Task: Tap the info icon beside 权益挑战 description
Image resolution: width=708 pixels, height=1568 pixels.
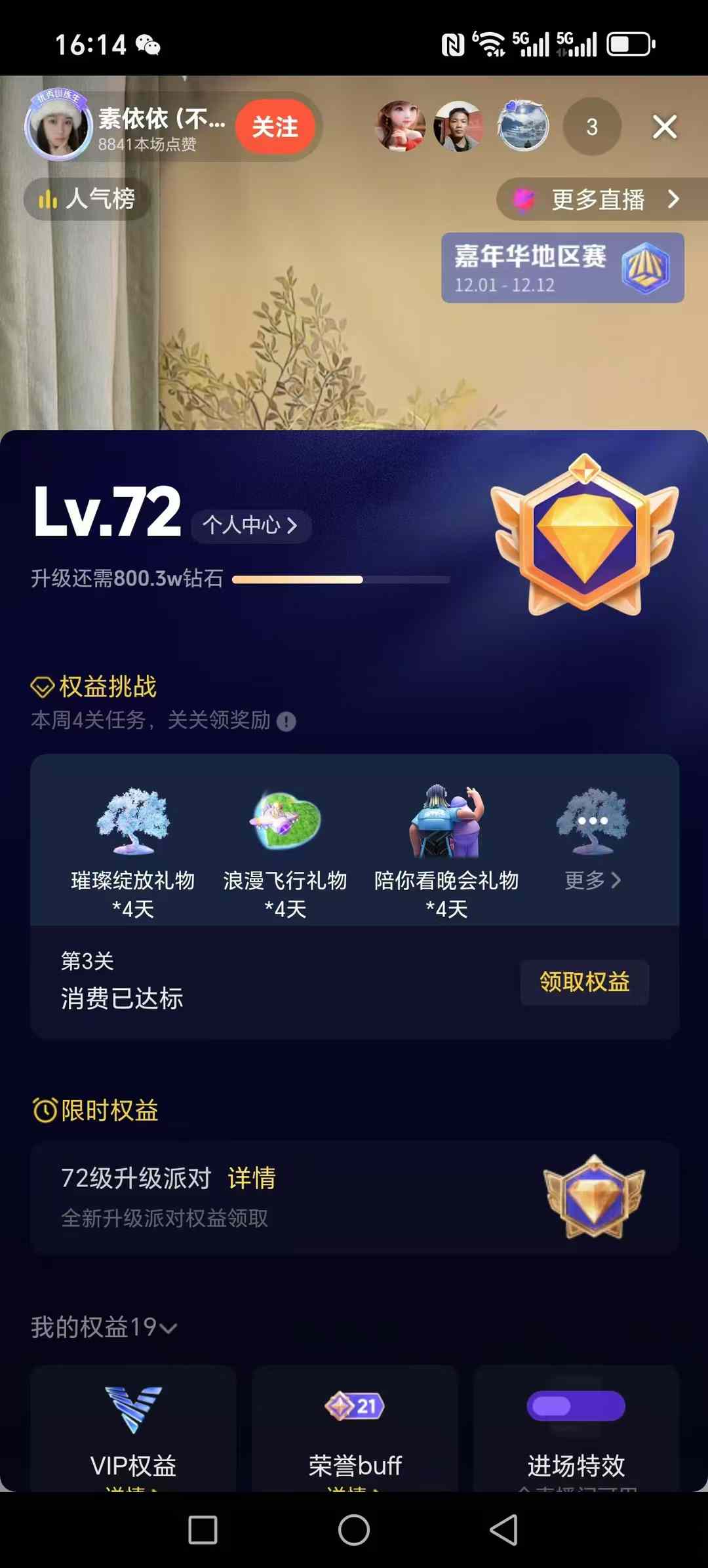Action: [286, 722]
